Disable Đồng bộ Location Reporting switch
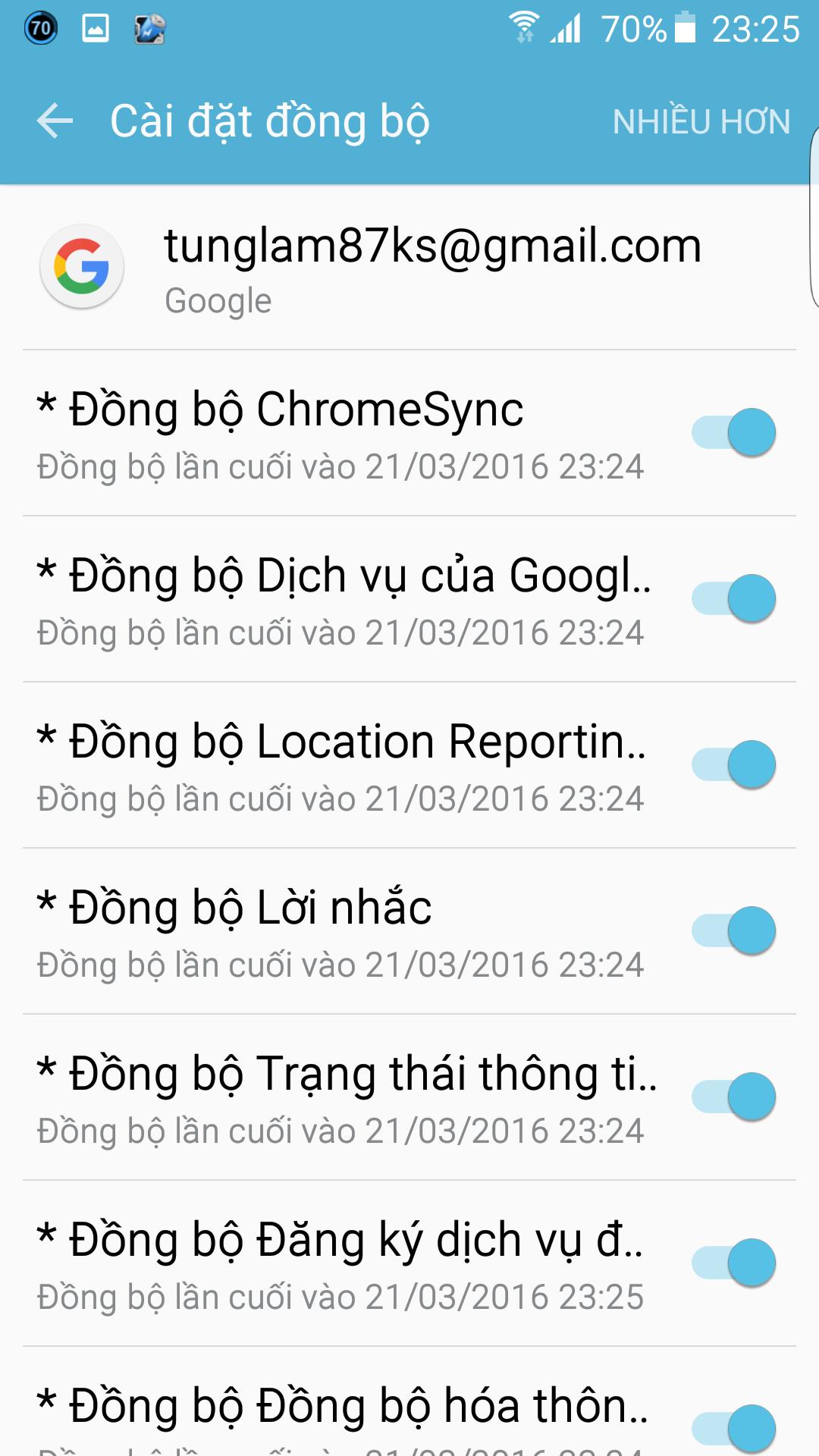Screen dimensions: 819x1456 [x=734, y=764]
